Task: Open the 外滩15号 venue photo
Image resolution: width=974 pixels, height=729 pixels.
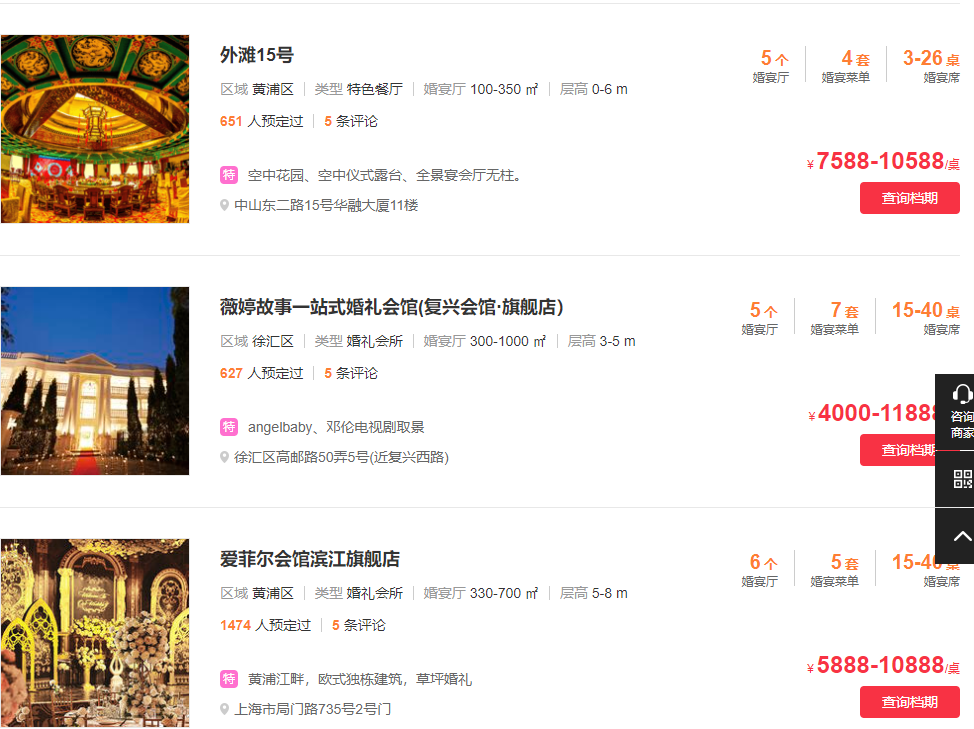Action: pyautogui.click(x=94, y=129)
